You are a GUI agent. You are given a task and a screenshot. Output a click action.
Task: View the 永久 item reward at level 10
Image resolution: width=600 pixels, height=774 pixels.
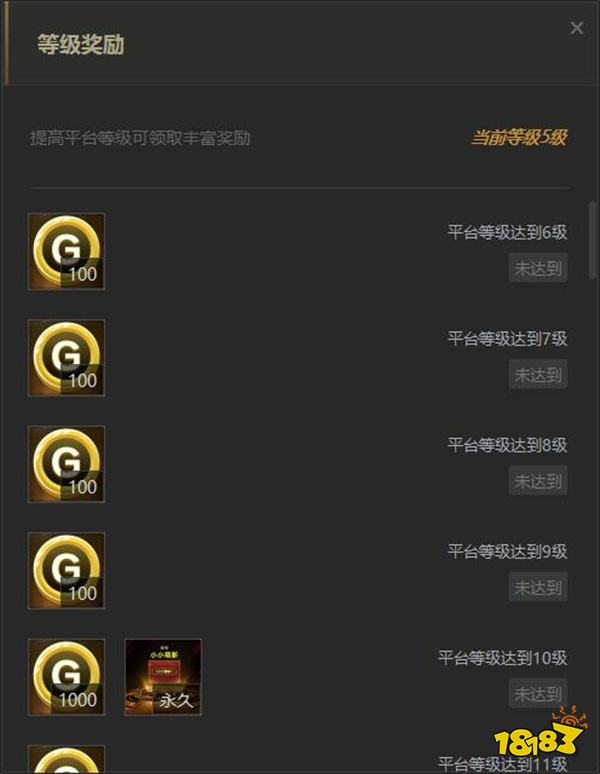coord(163,677)
